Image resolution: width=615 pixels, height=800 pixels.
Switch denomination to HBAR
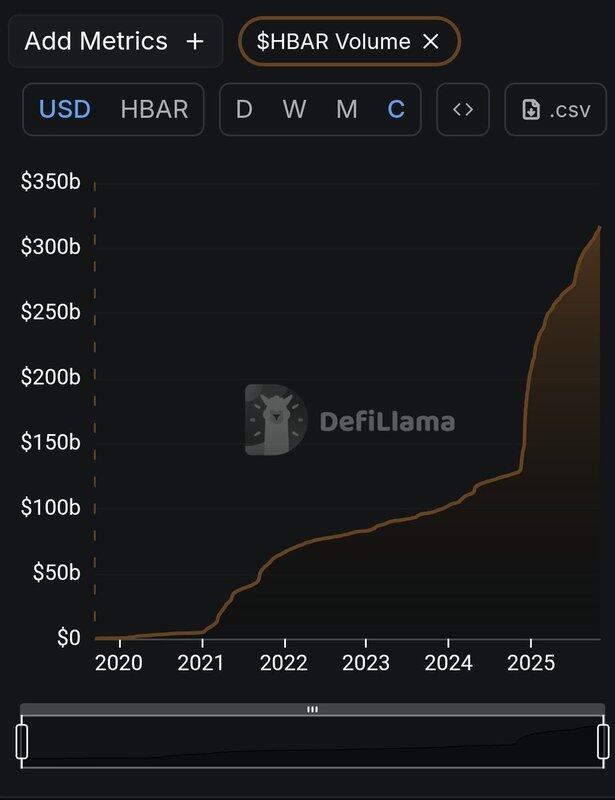154,109
